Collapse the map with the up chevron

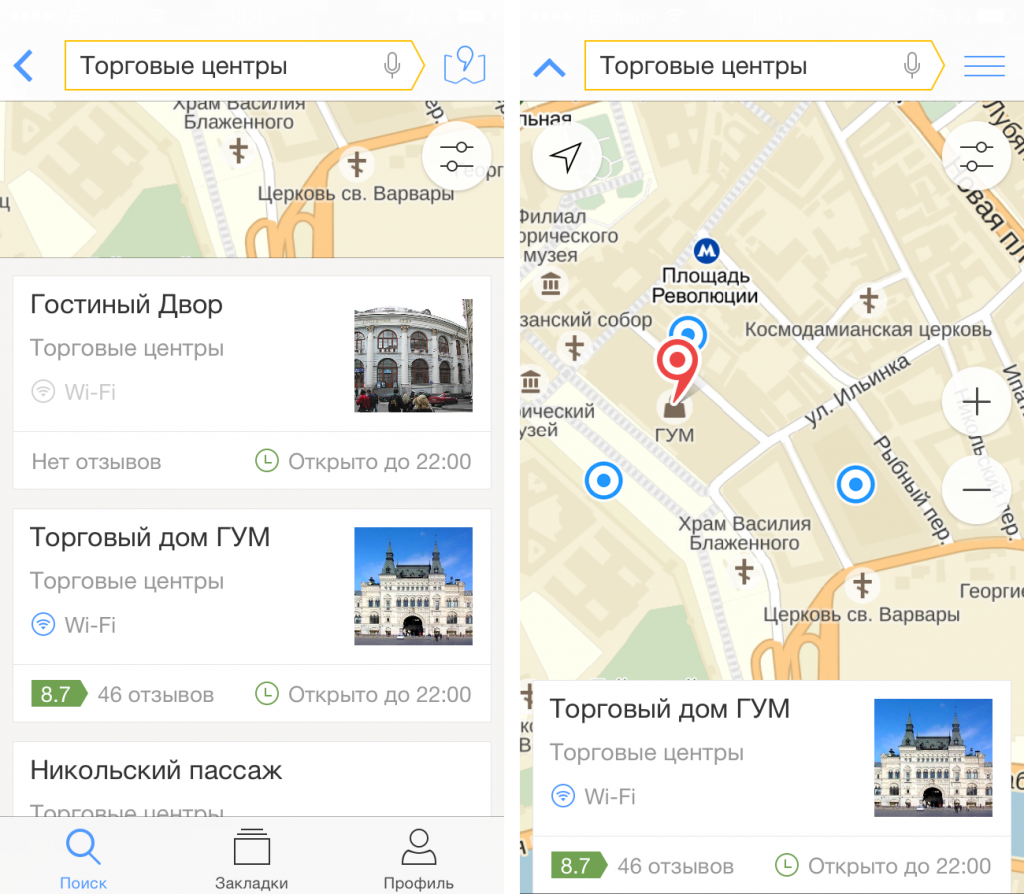pos(549,67)
